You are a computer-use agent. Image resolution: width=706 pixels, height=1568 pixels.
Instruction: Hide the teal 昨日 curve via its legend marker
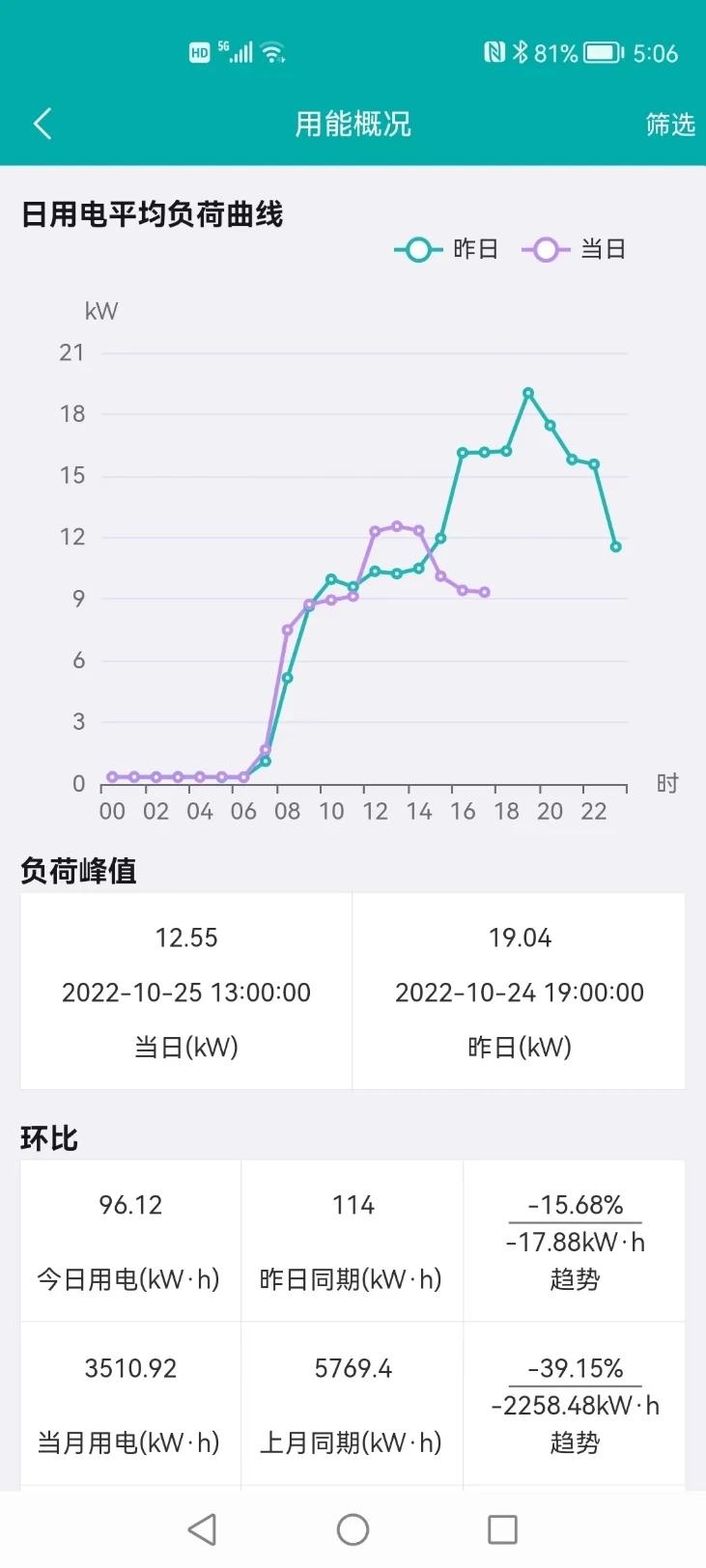point(416,248)
